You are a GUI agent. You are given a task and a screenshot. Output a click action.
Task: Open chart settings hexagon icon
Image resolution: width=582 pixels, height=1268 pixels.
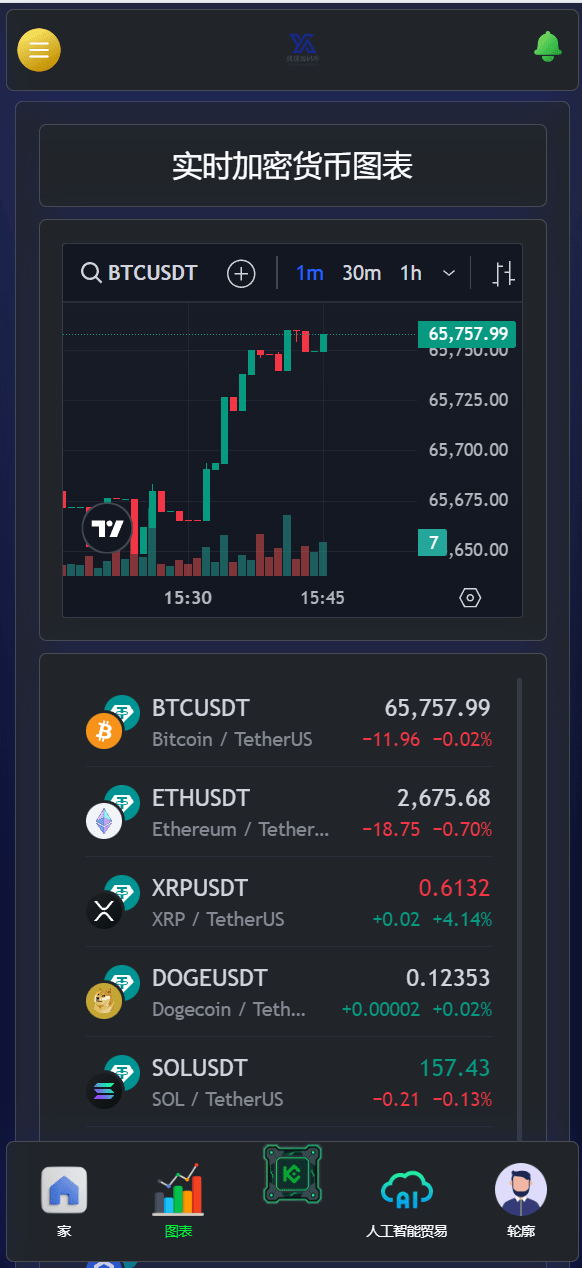pos(470,598)
